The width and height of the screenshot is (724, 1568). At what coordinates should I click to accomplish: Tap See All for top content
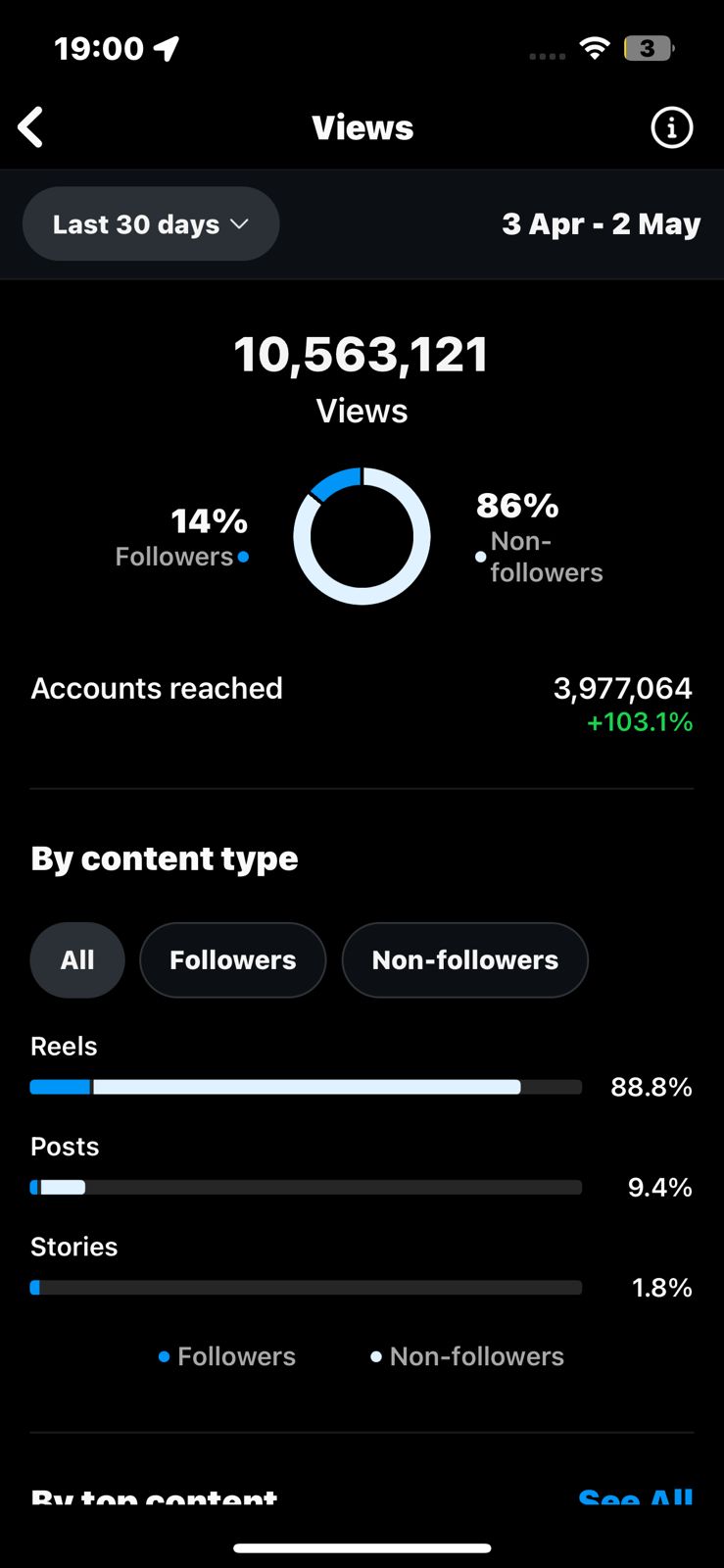[x=636, y=1497]
